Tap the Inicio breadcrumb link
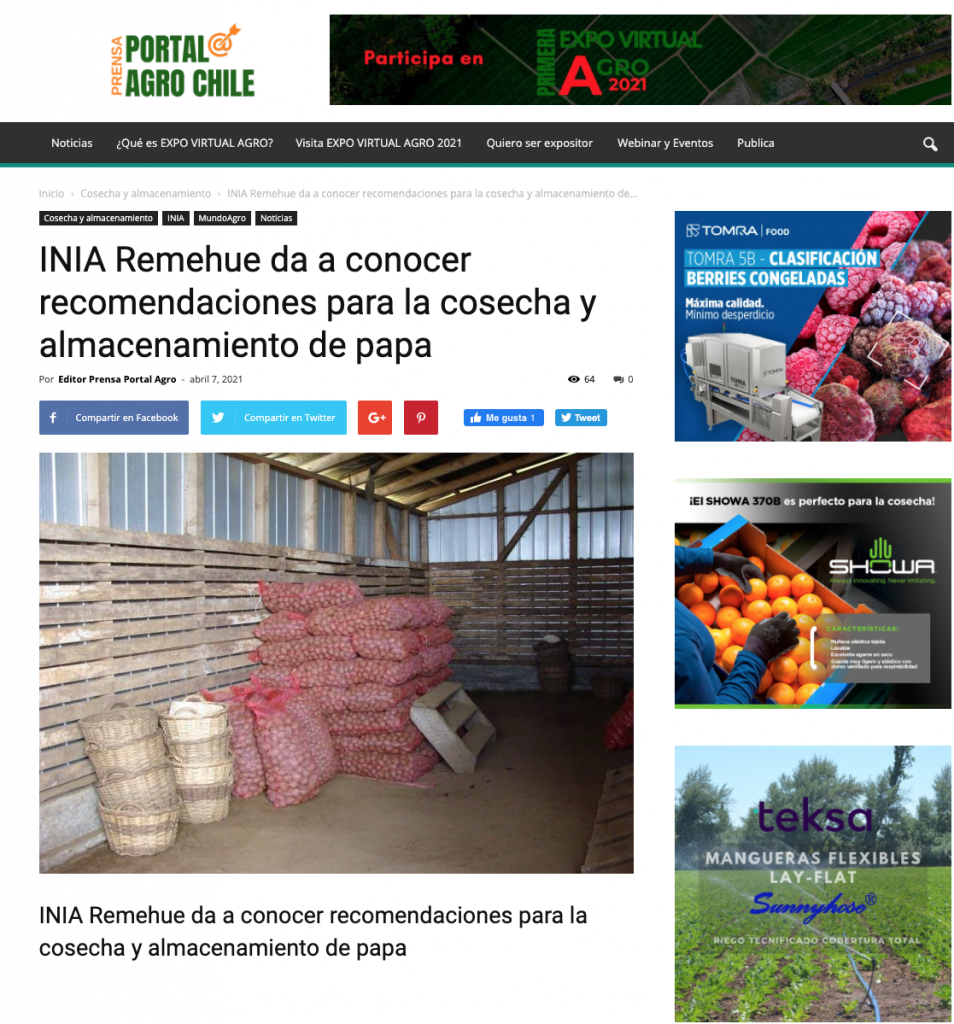Screen dimensions: 954x1024 pos(51,193)
